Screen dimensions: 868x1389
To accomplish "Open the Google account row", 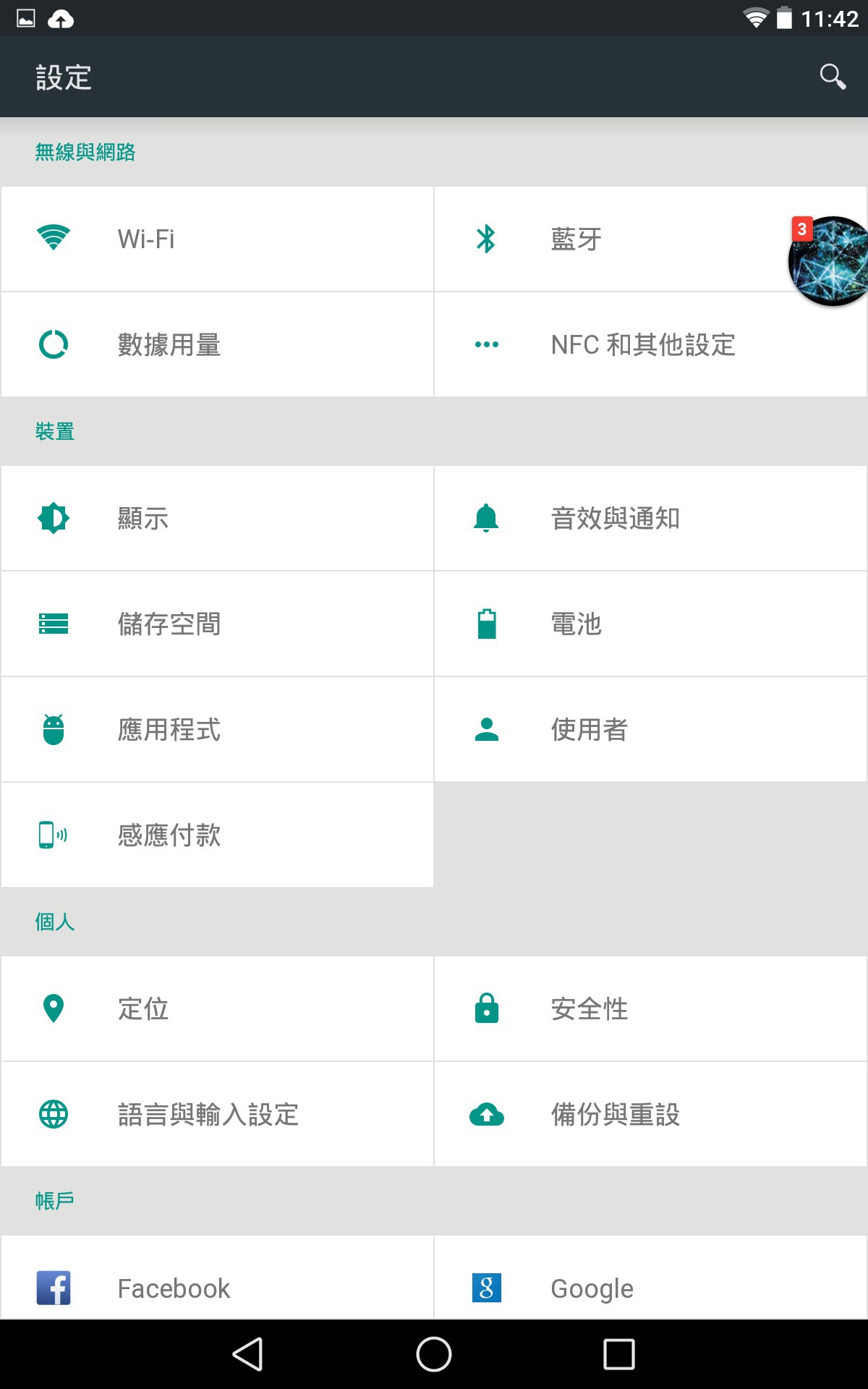I will click(x=650, y=1278).
